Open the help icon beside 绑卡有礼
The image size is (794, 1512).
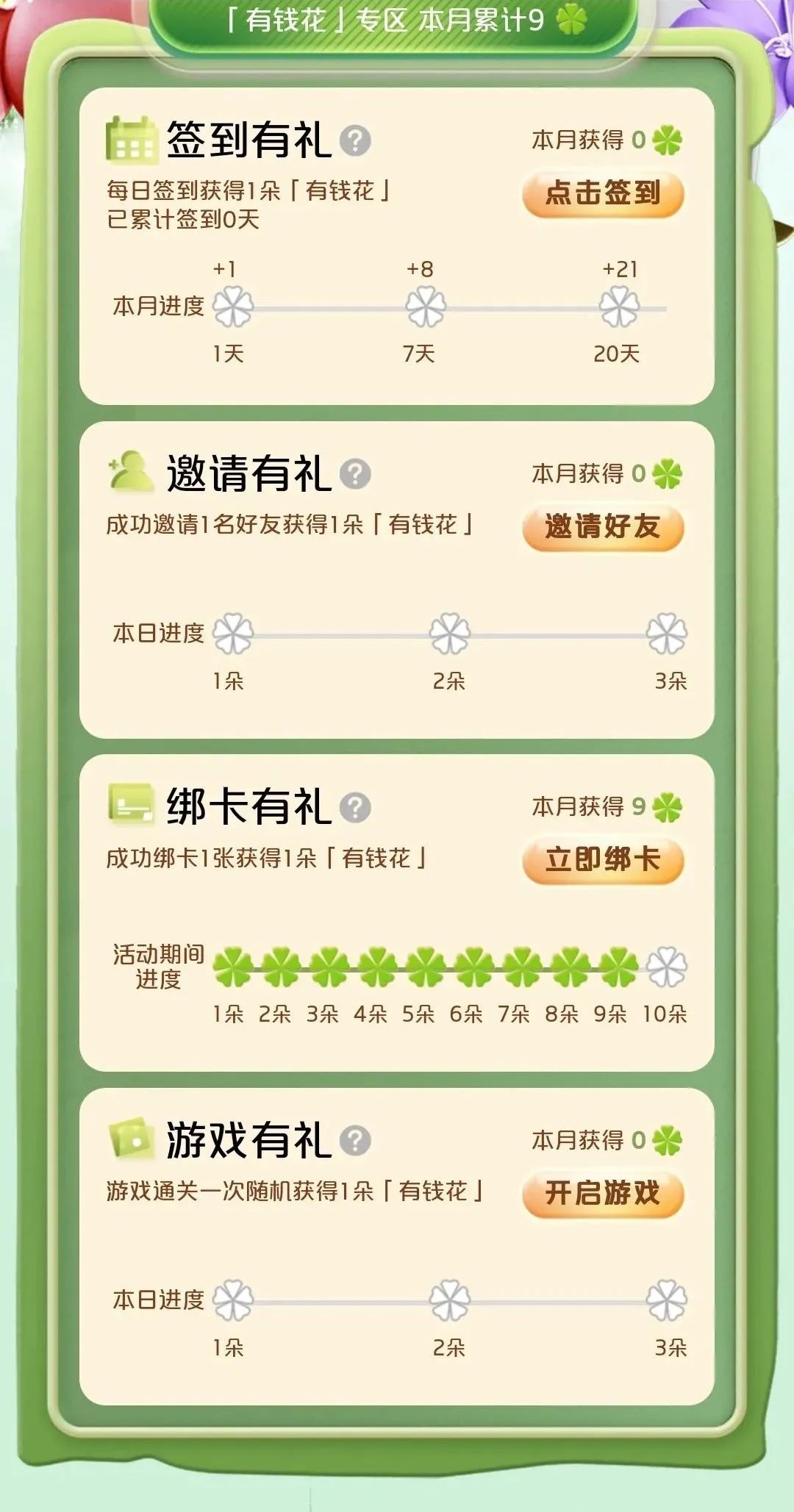tap(356, 808)
